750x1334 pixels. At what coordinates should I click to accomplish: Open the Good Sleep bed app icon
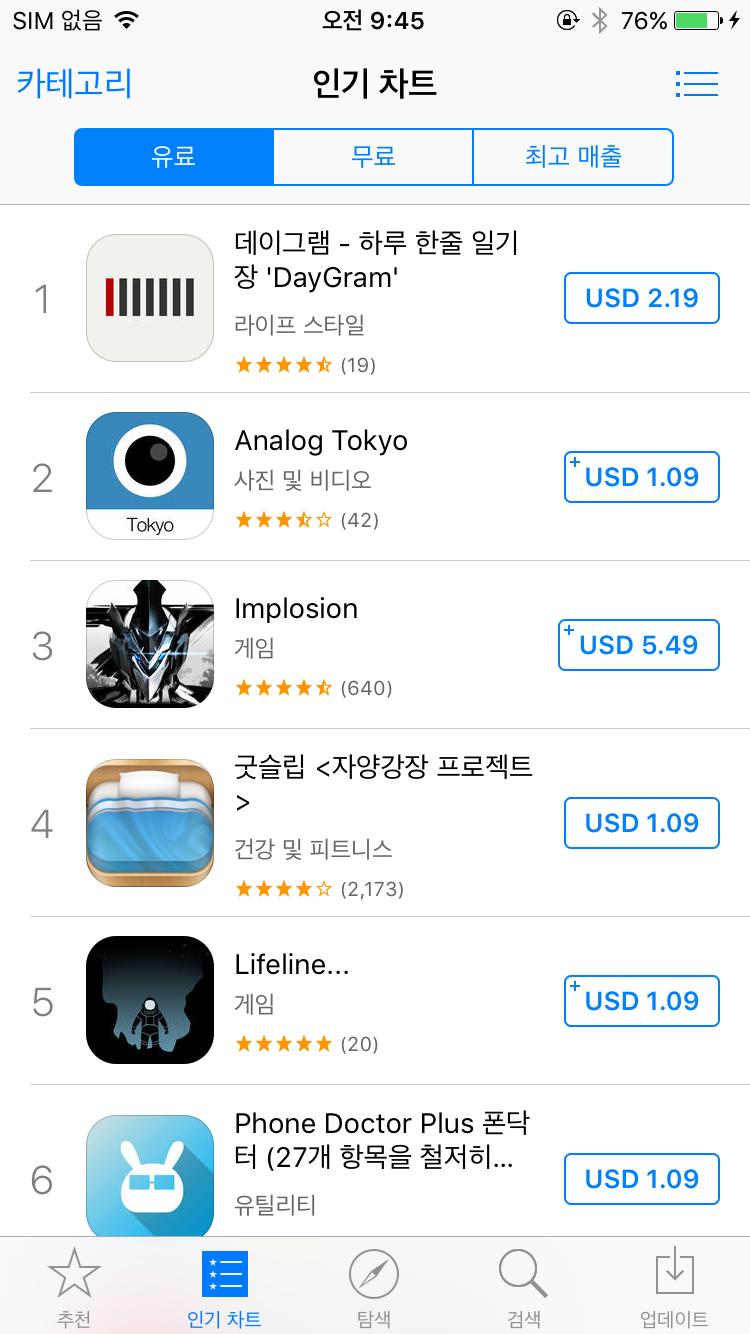tap(149, 822)
